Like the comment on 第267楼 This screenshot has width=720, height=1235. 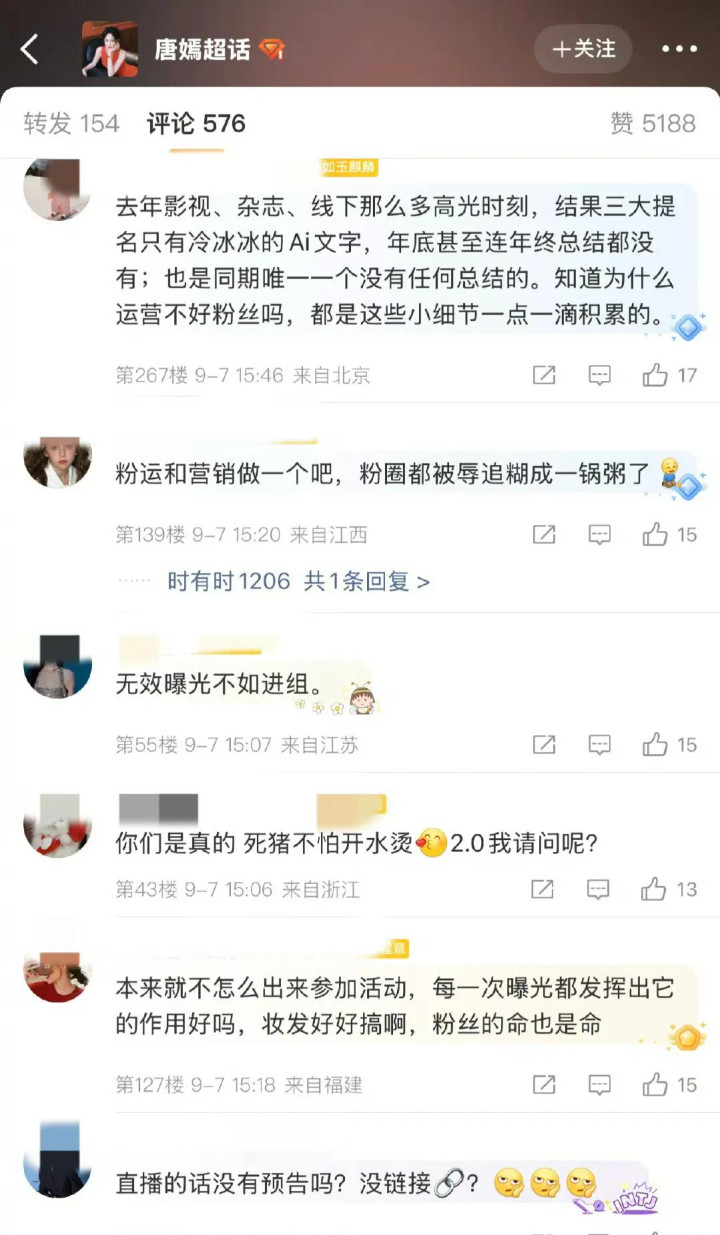(670, 375)
